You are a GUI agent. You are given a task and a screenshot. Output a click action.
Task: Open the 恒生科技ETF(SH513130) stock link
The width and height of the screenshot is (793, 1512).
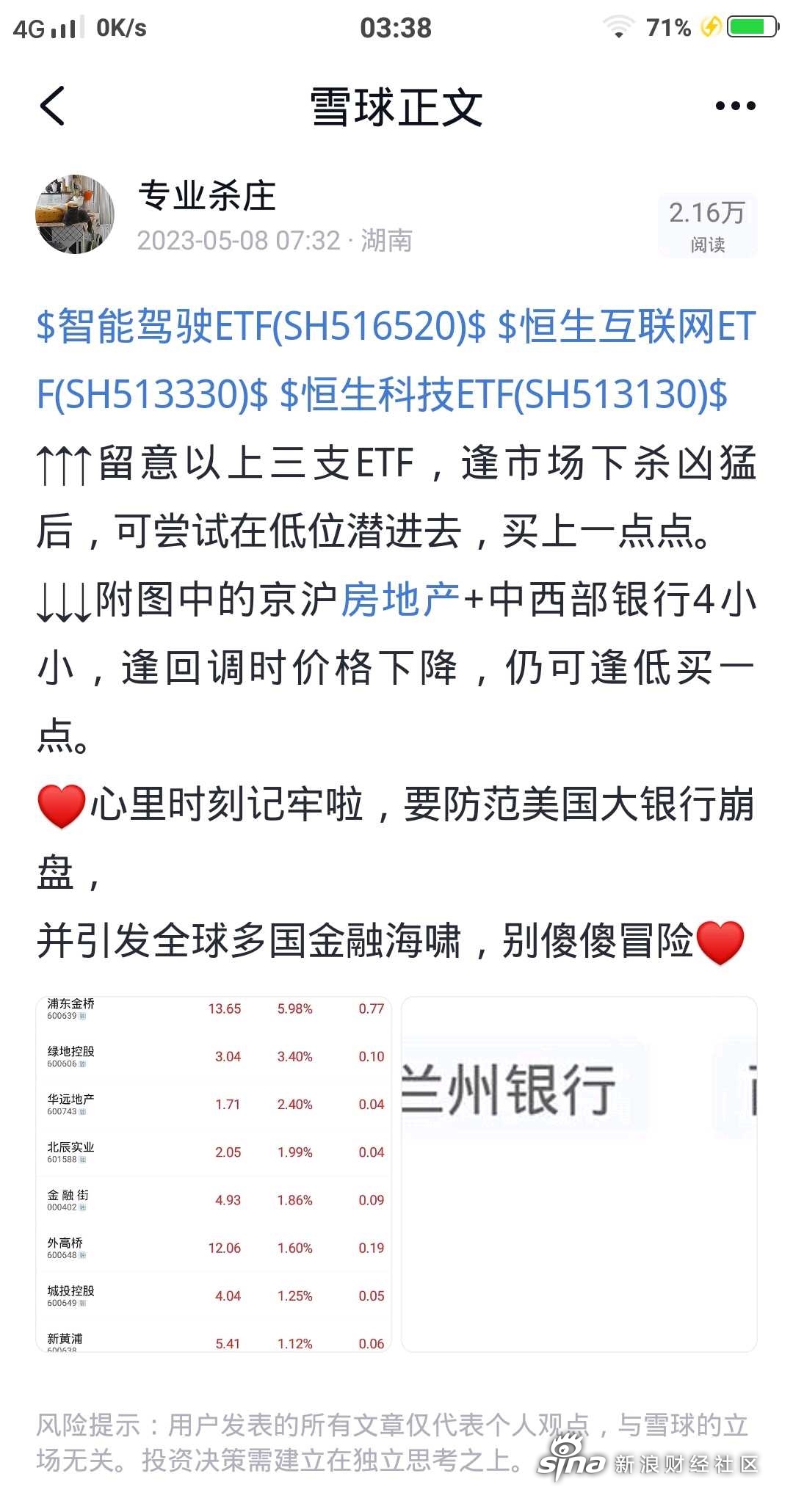(x=504, y=394)
